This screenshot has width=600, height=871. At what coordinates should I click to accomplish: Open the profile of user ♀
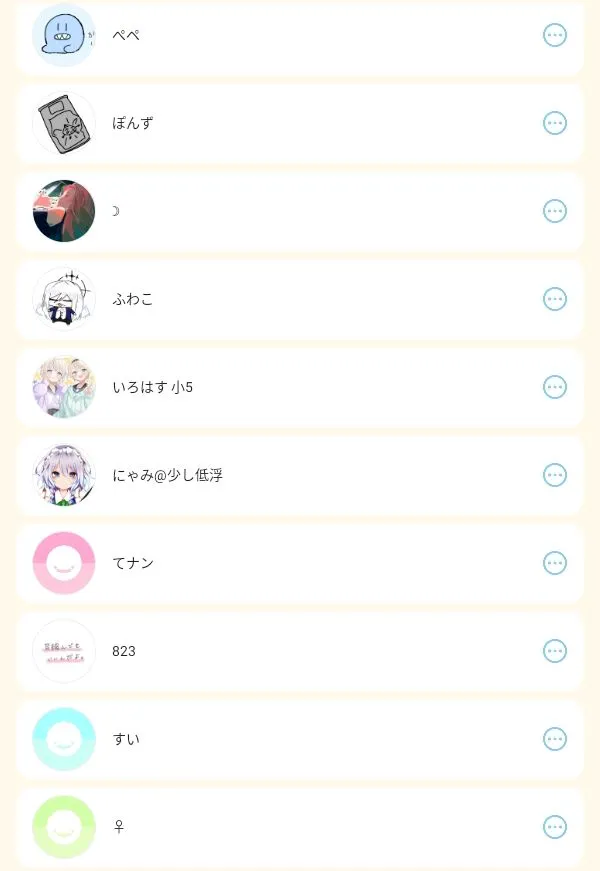(x=64, y=827)
